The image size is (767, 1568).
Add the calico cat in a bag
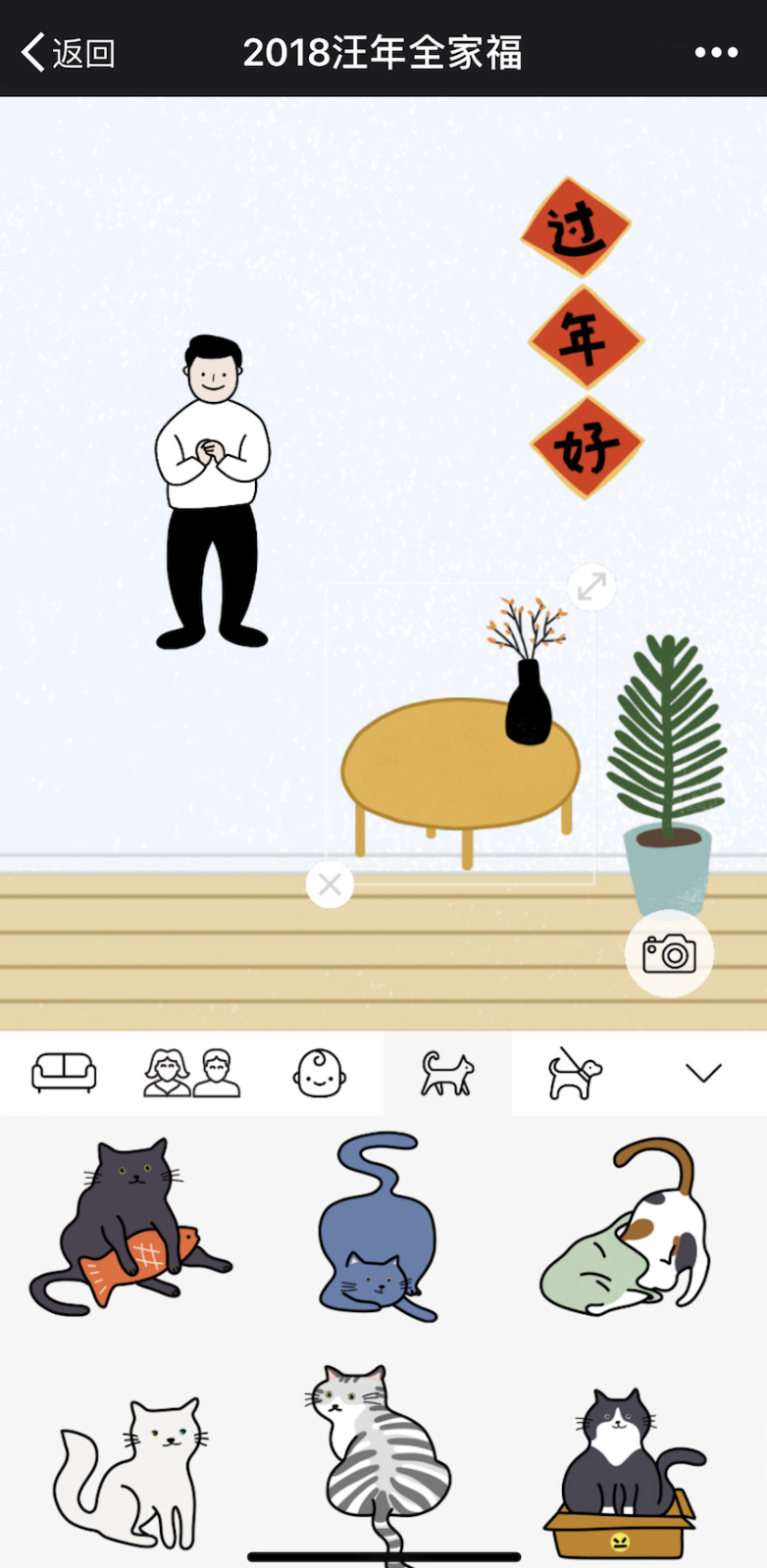(628, 1226)
